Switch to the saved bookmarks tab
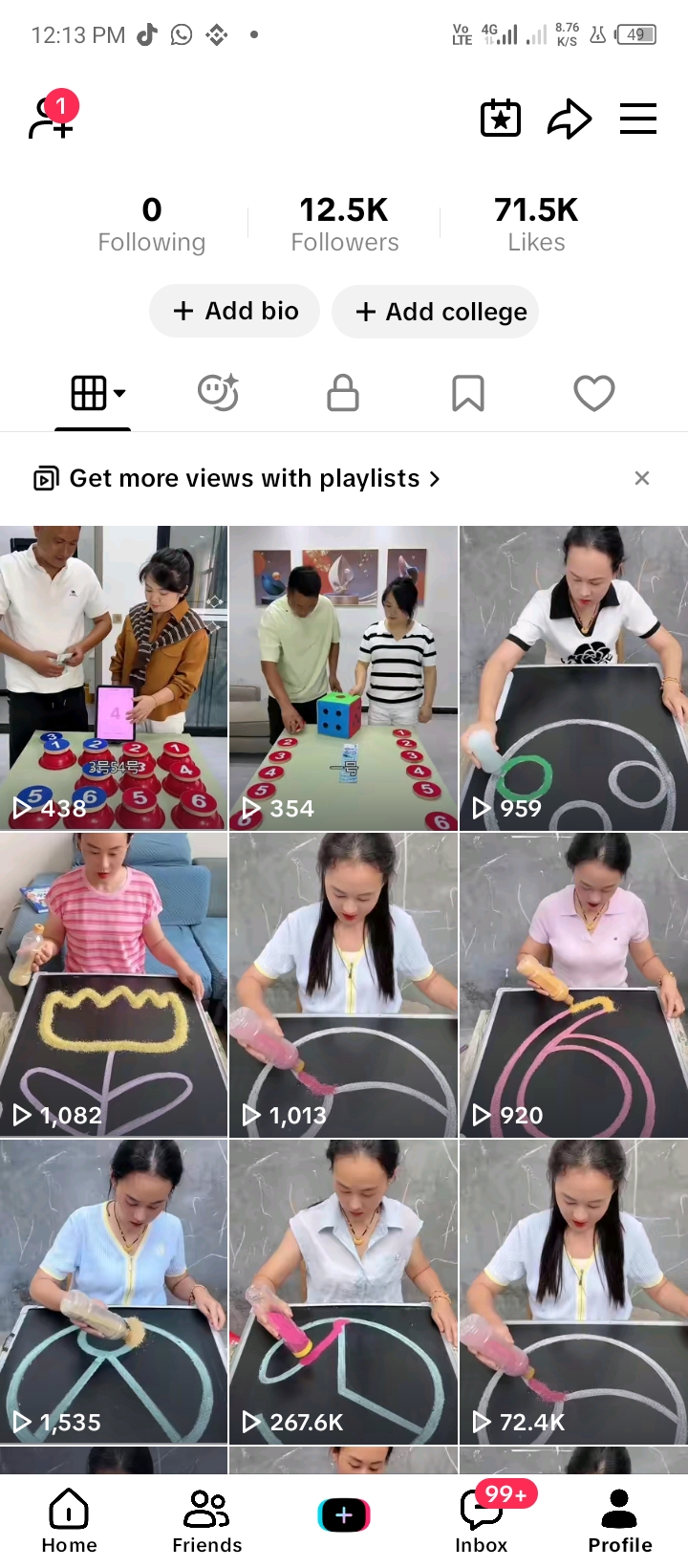Image resolution: width=688 pixels, height=1568 pixels. click(468, 393)
